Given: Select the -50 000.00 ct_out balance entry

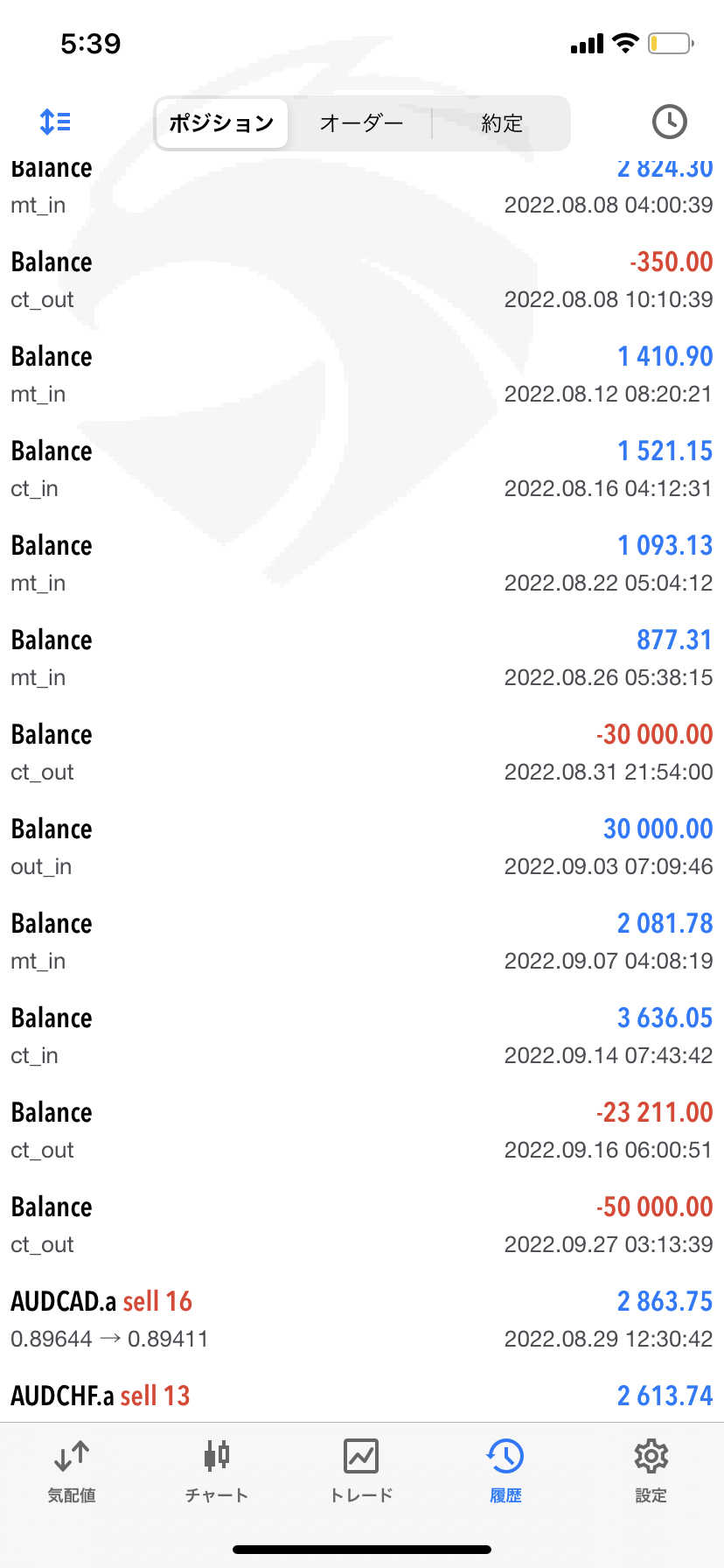Looking at the screenshot, I should coord(362,1224).
